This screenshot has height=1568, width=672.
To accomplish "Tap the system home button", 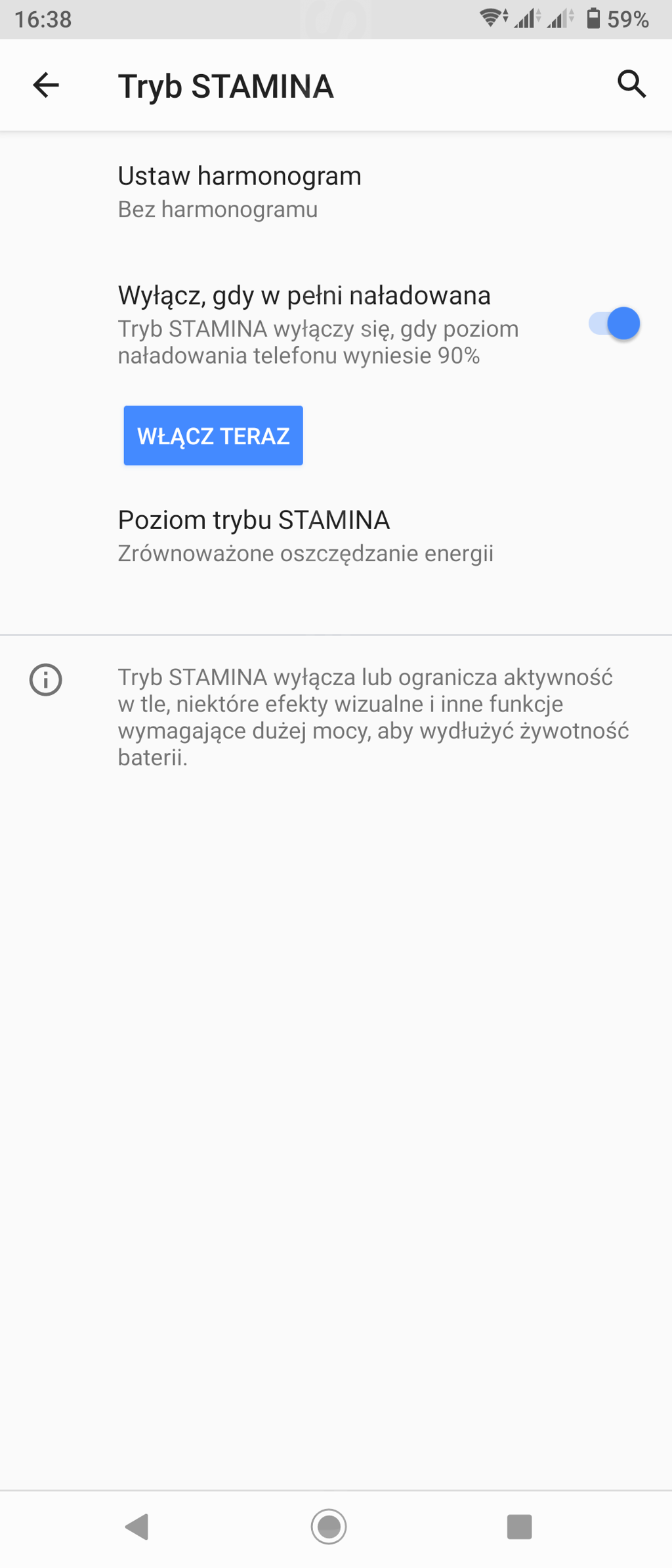I will tap(329, 1527).
